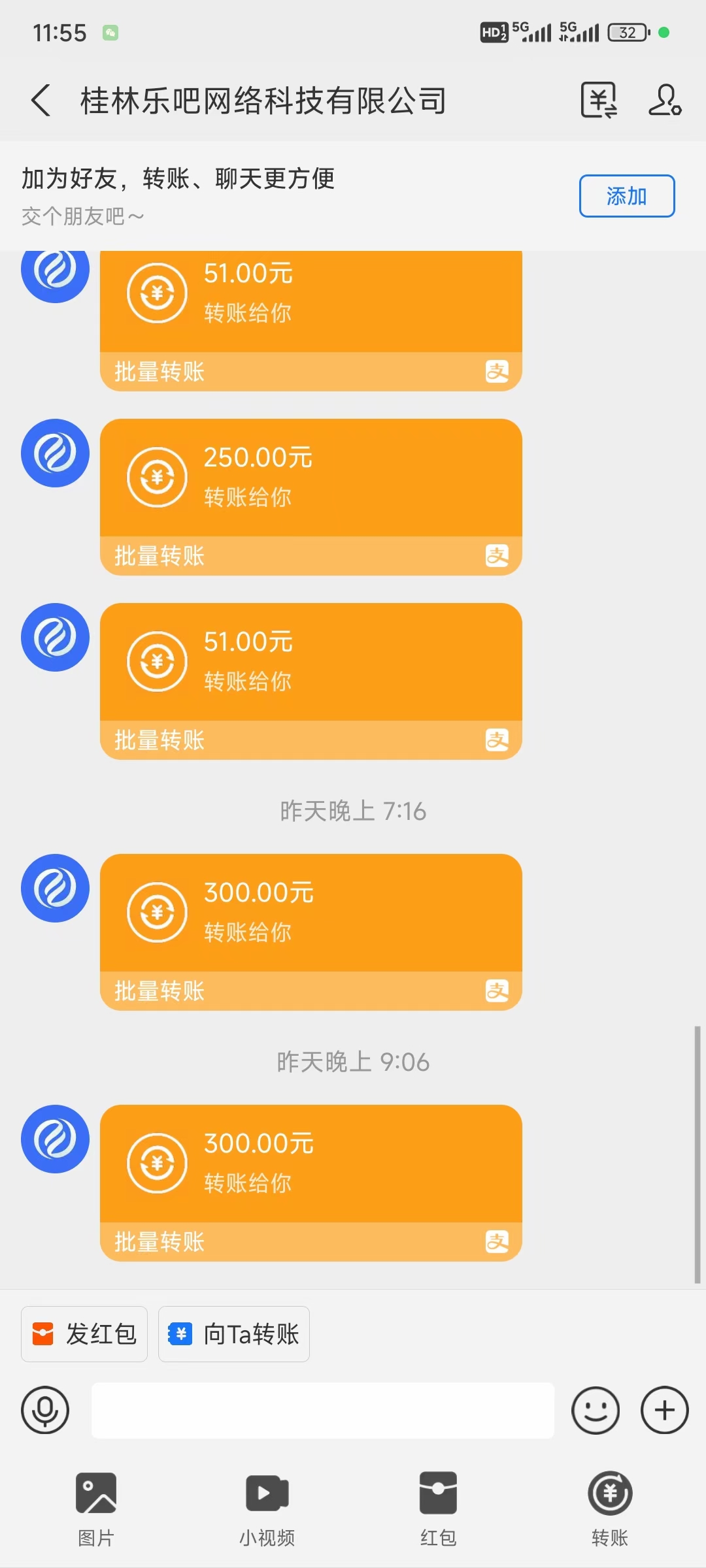This screenshot has width=706, height=1568.
Task: Open the 250.00元 transfer card
Action: click(311, 497)
